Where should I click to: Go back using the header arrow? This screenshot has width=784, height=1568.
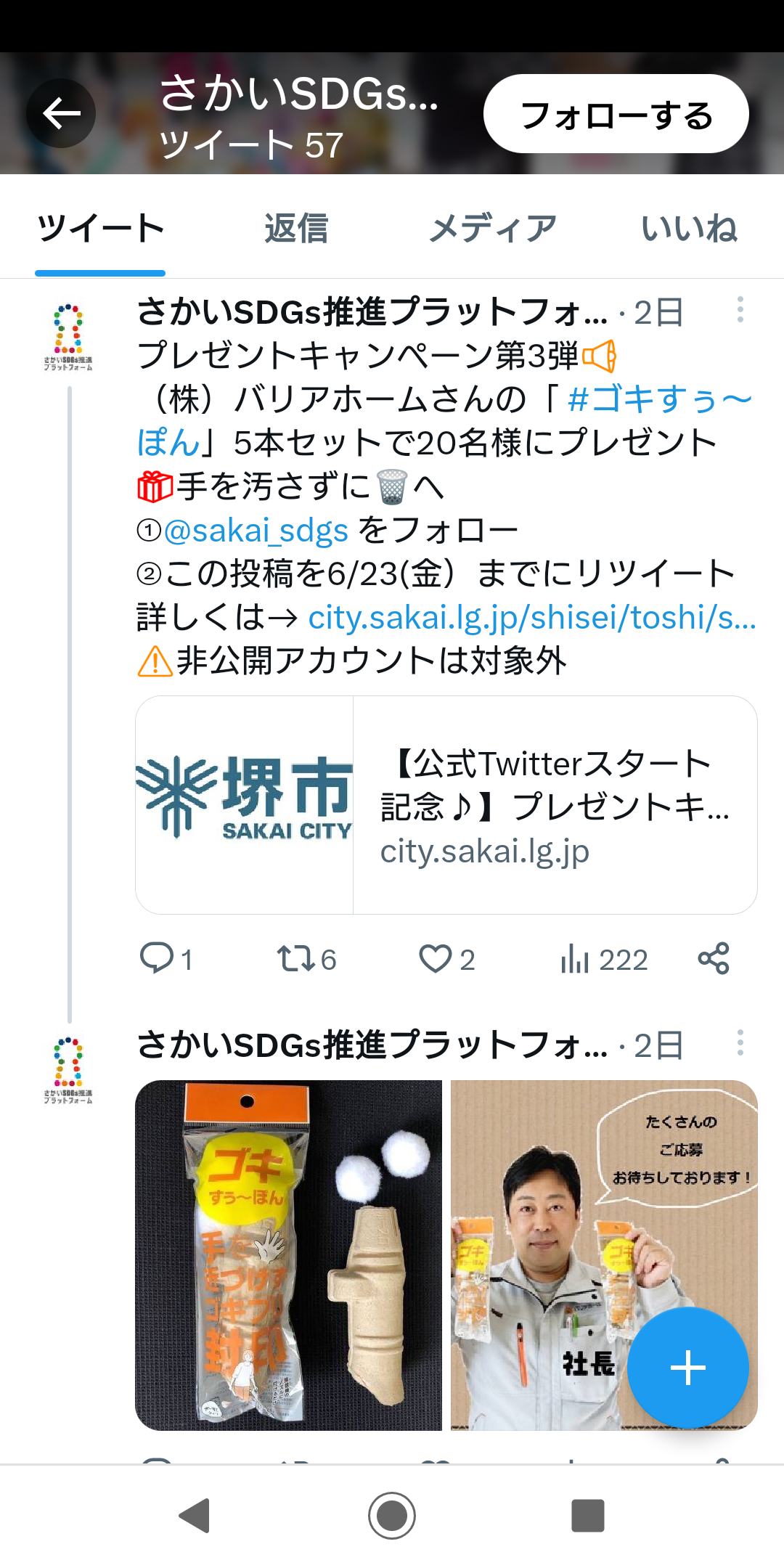(61, 113)
